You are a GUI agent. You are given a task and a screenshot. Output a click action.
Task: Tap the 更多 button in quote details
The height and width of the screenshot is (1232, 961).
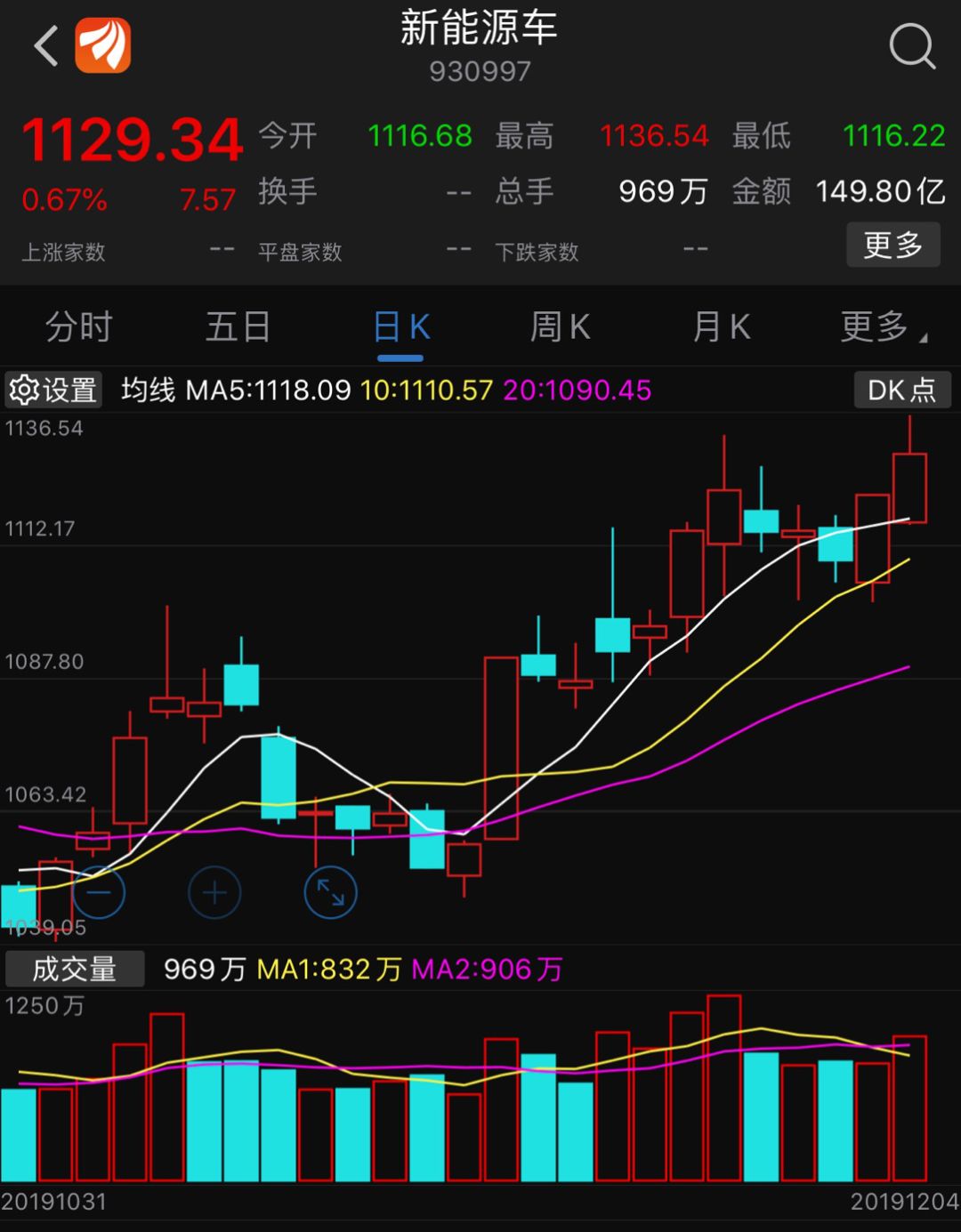pyautogui.click(x=892, y=245)
